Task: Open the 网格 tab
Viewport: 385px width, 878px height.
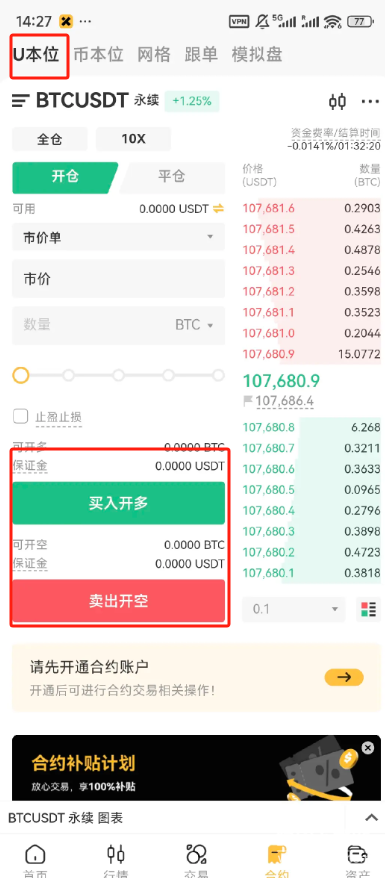Action: pyautogui.click(x=153, y=54)
